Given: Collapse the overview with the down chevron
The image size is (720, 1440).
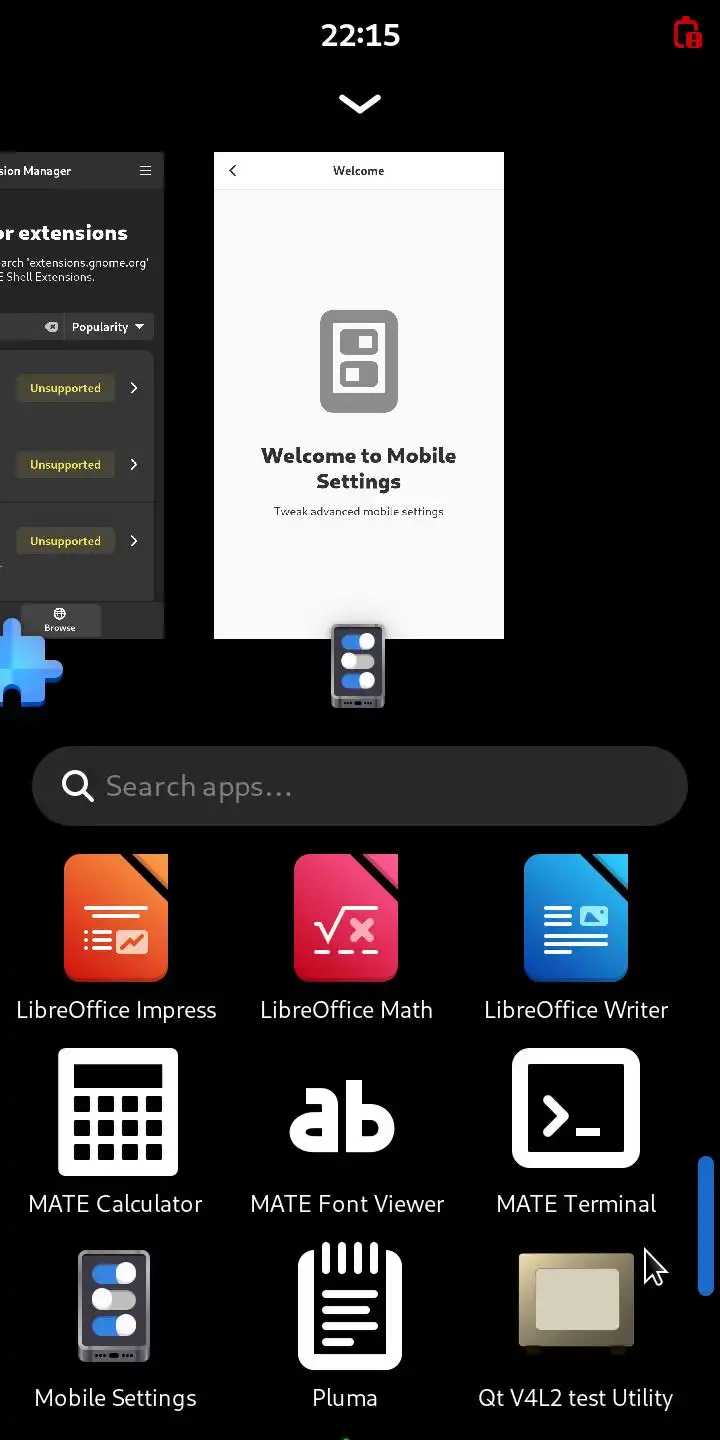Looking at the screenshot, I should (x=360, y=104).
